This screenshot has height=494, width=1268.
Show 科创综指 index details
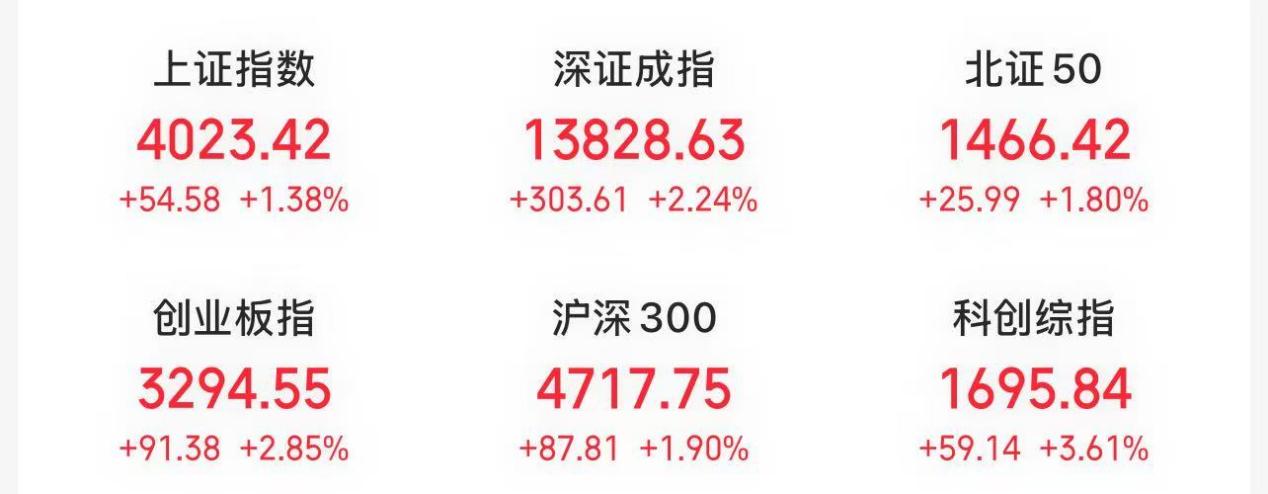click(1034, 389)
